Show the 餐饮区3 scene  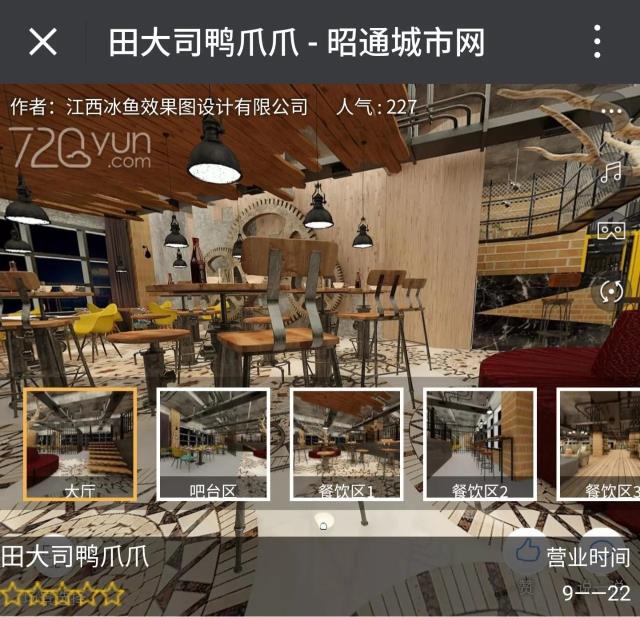(600, 444)
